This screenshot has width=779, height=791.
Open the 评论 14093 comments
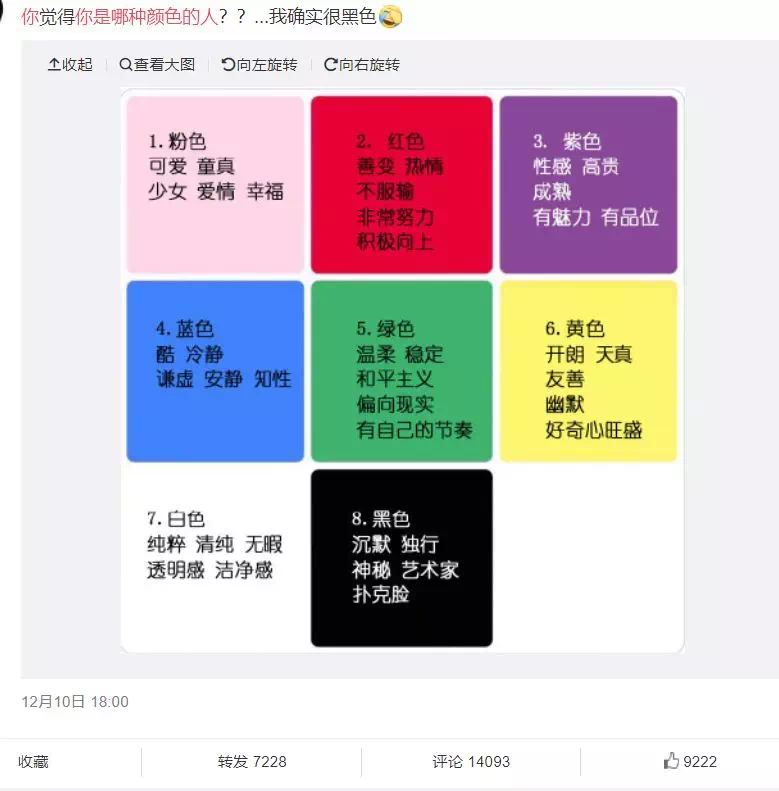point(471,762)
